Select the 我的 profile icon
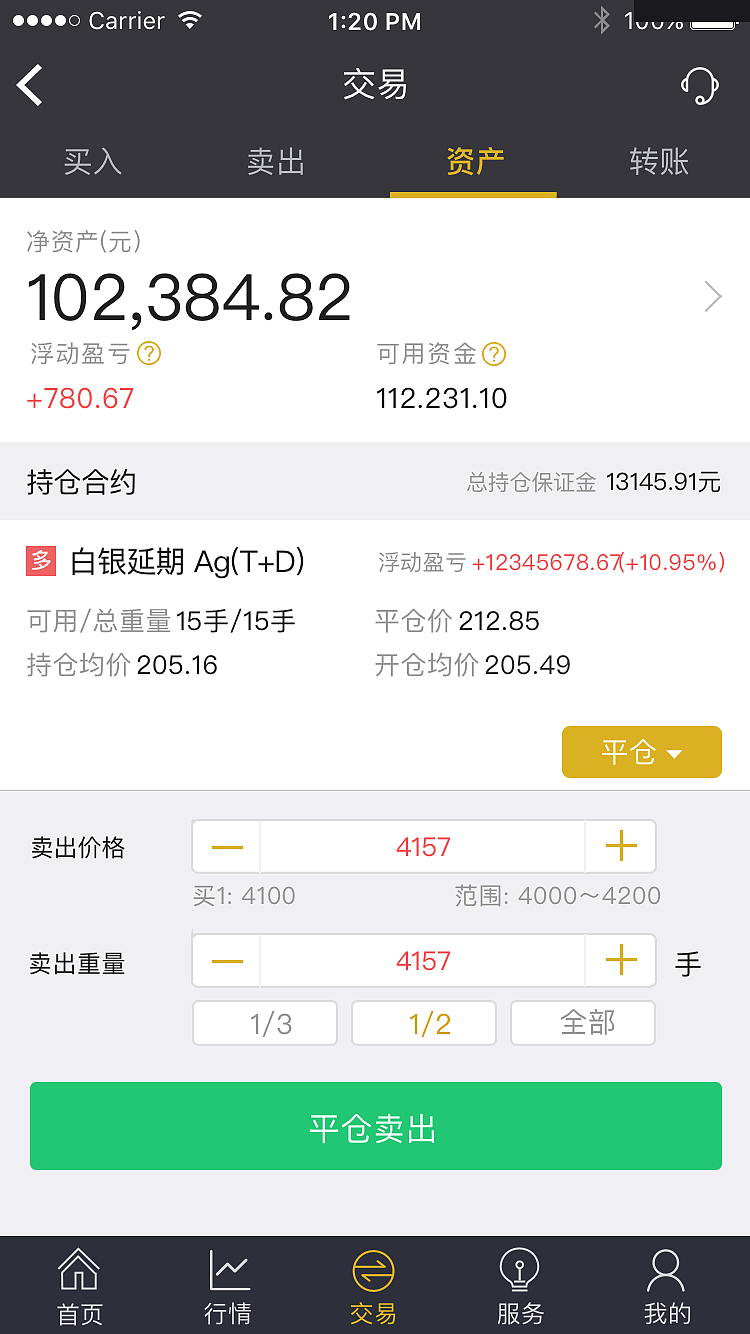Image resolution: width=750 pixels, height=1334 pixels. pos(667,1285)
